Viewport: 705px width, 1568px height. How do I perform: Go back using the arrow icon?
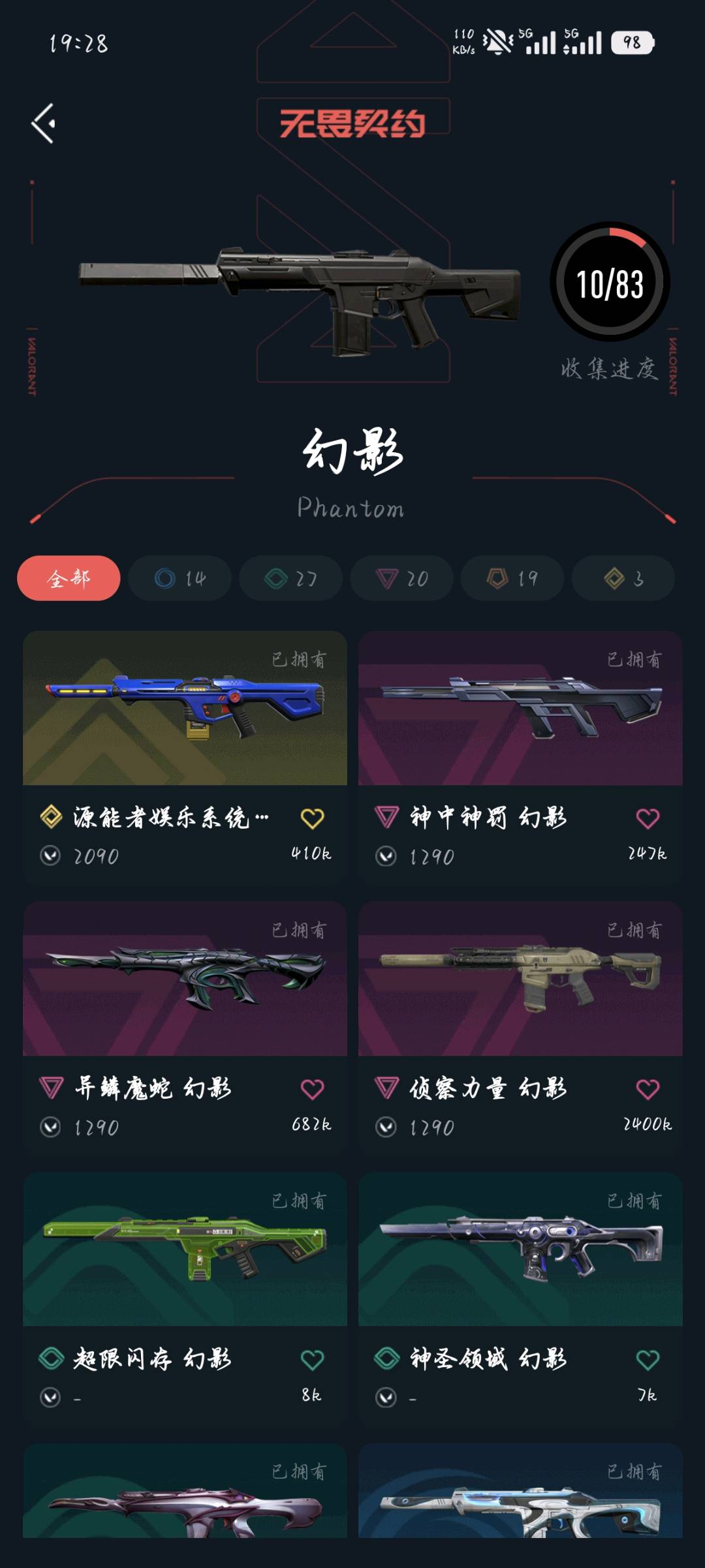pos(44,123)
